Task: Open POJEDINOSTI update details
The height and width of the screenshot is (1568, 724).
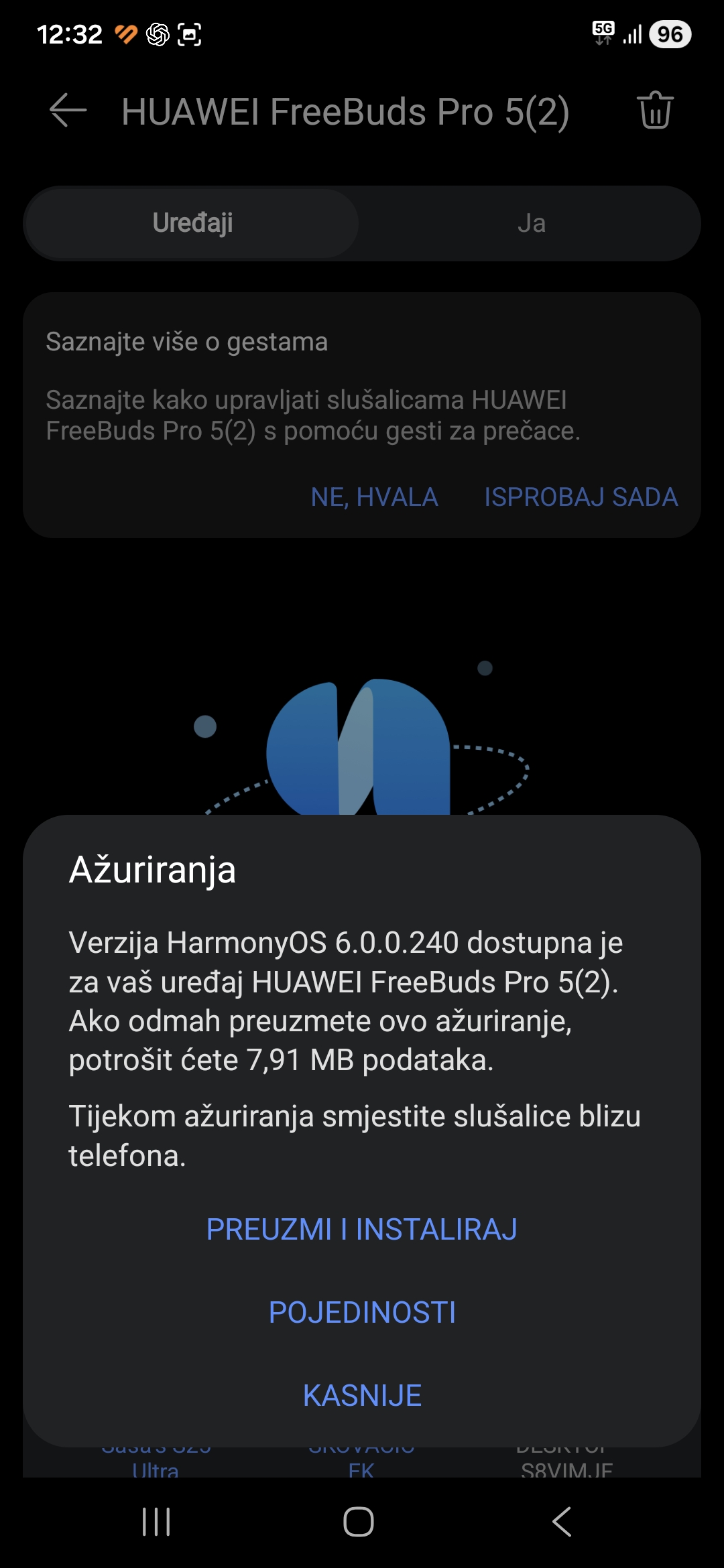Action: tap(361, 1313)
